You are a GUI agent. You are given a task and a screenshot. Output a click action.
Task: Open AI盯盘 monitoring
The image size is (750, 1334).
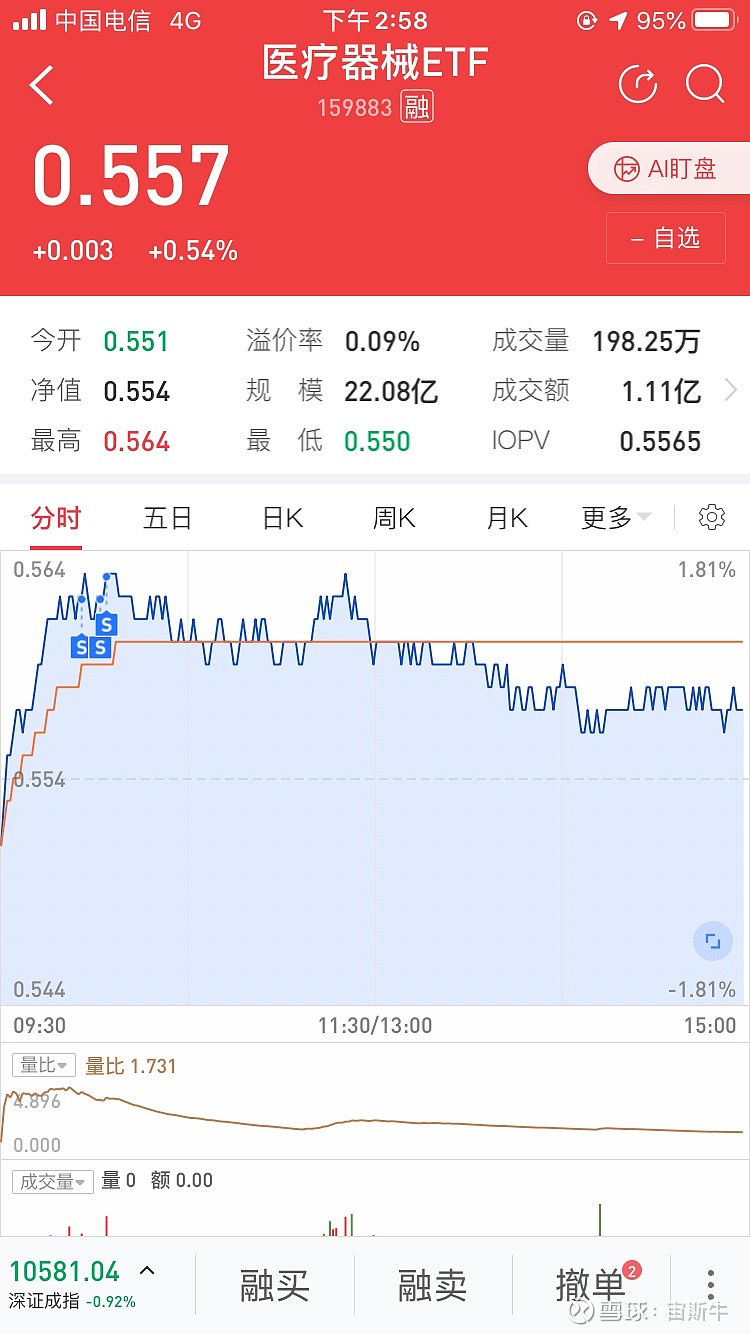click(668, 168)
